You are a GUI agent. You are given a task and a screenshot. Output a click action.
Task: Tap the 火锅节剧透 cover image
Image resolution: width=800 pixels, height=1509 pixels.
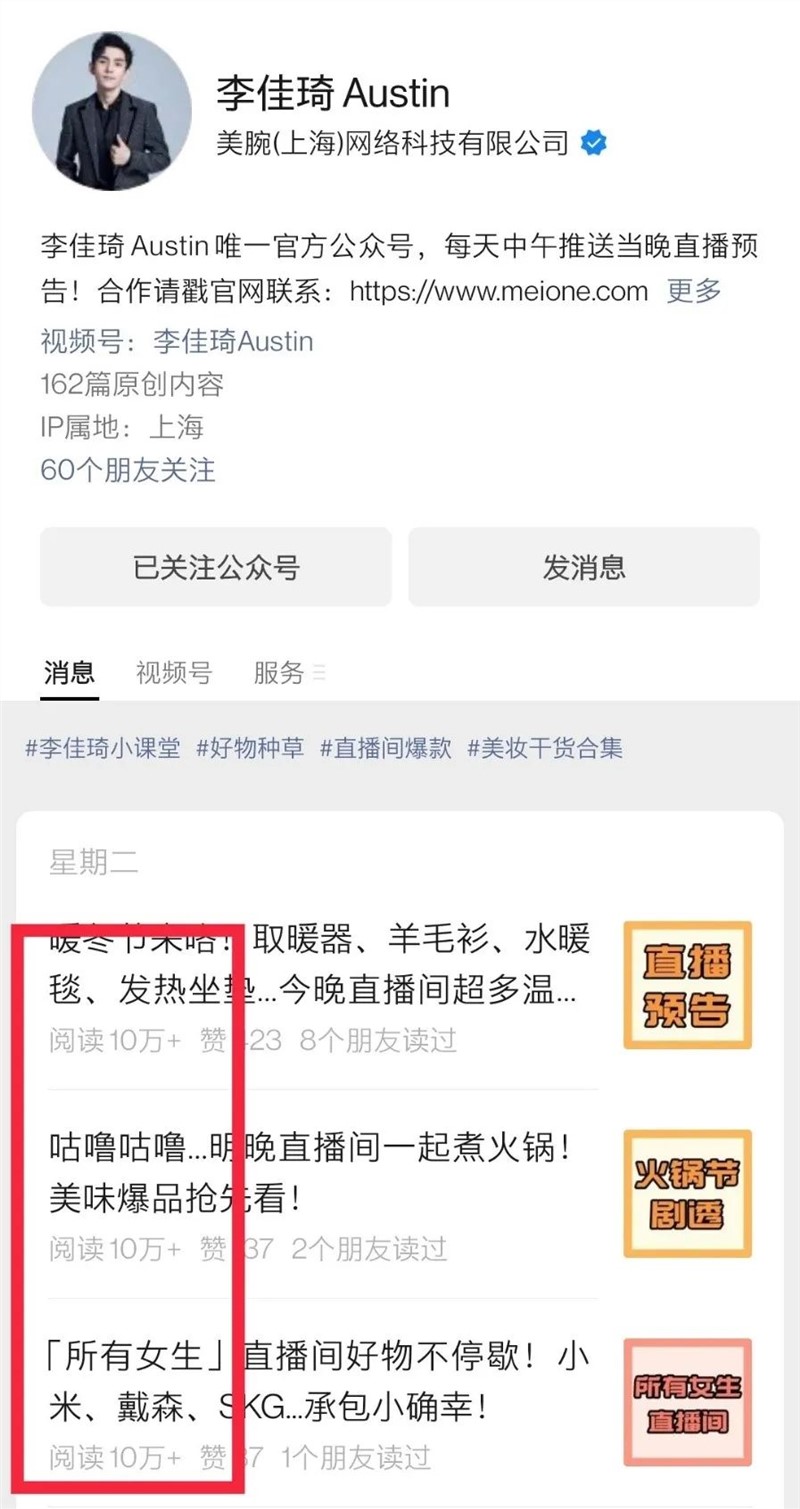[687, 1193]
